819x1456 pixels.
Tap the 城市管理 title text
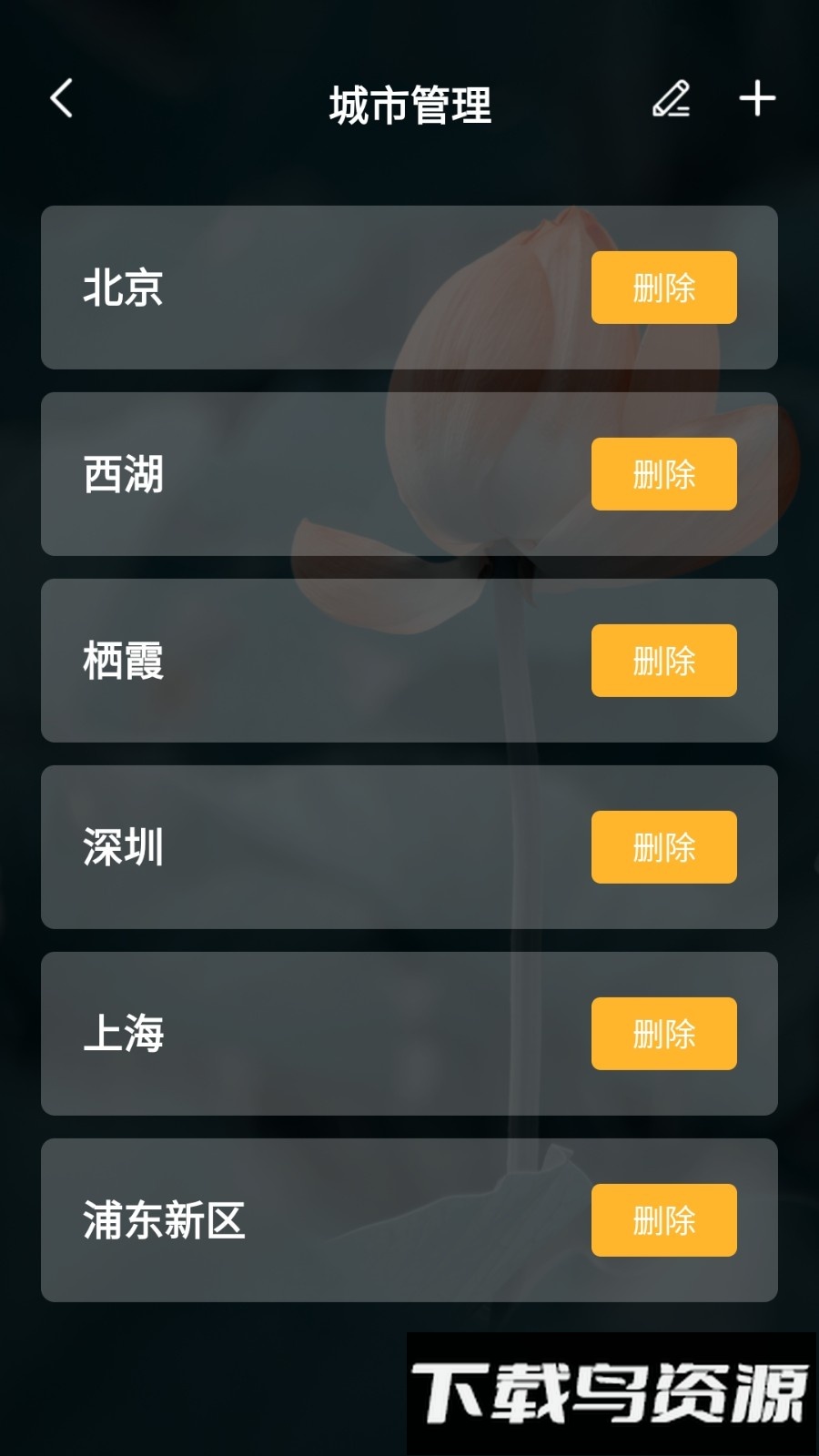tap(411, 102)
